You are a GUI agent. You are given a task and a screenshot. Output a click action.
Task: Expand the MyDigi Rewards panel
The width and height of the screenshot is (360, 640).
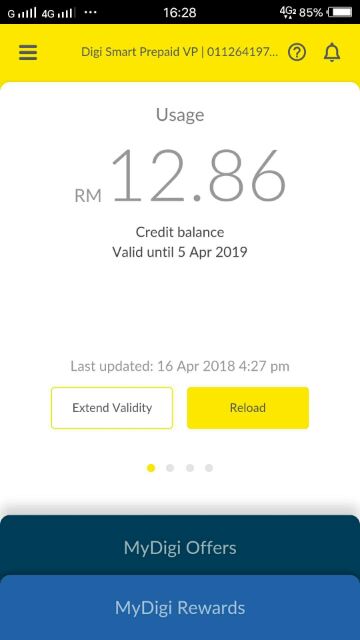[180, 608]
